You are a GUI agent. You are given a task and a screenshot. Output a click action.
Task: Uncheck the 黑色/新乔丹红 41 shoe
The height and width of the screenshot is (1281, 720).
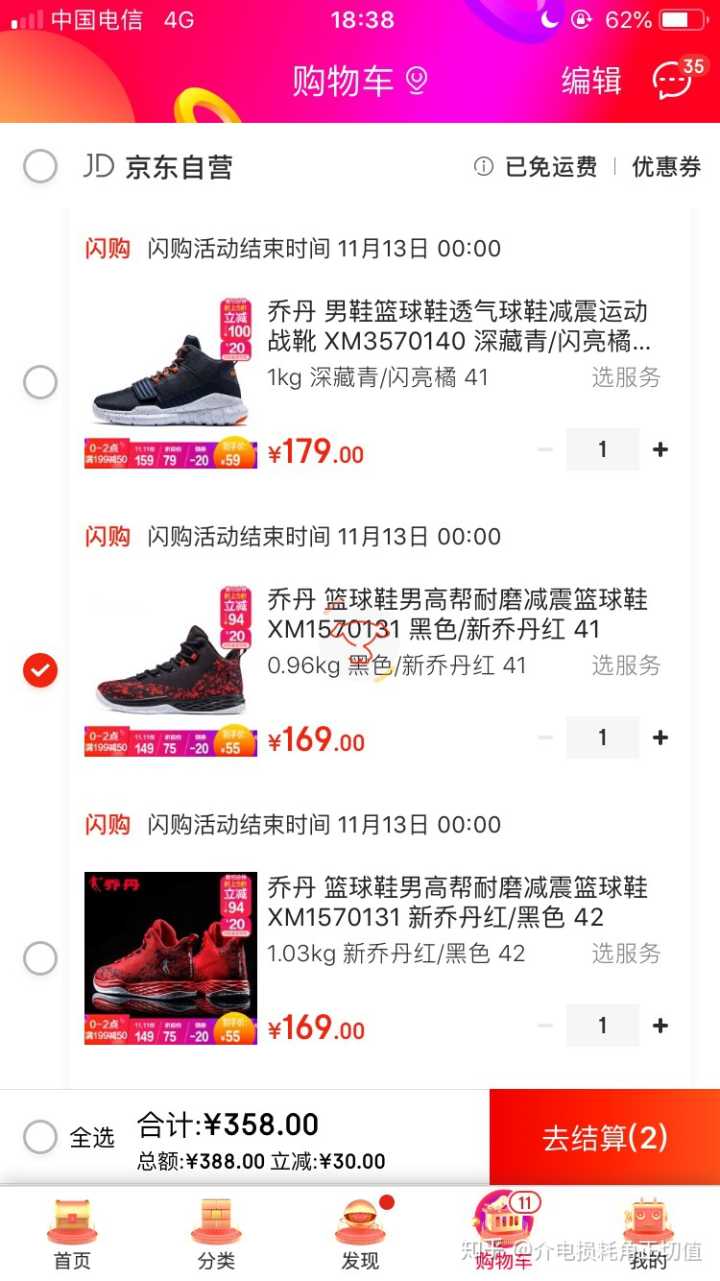(40, 670)
